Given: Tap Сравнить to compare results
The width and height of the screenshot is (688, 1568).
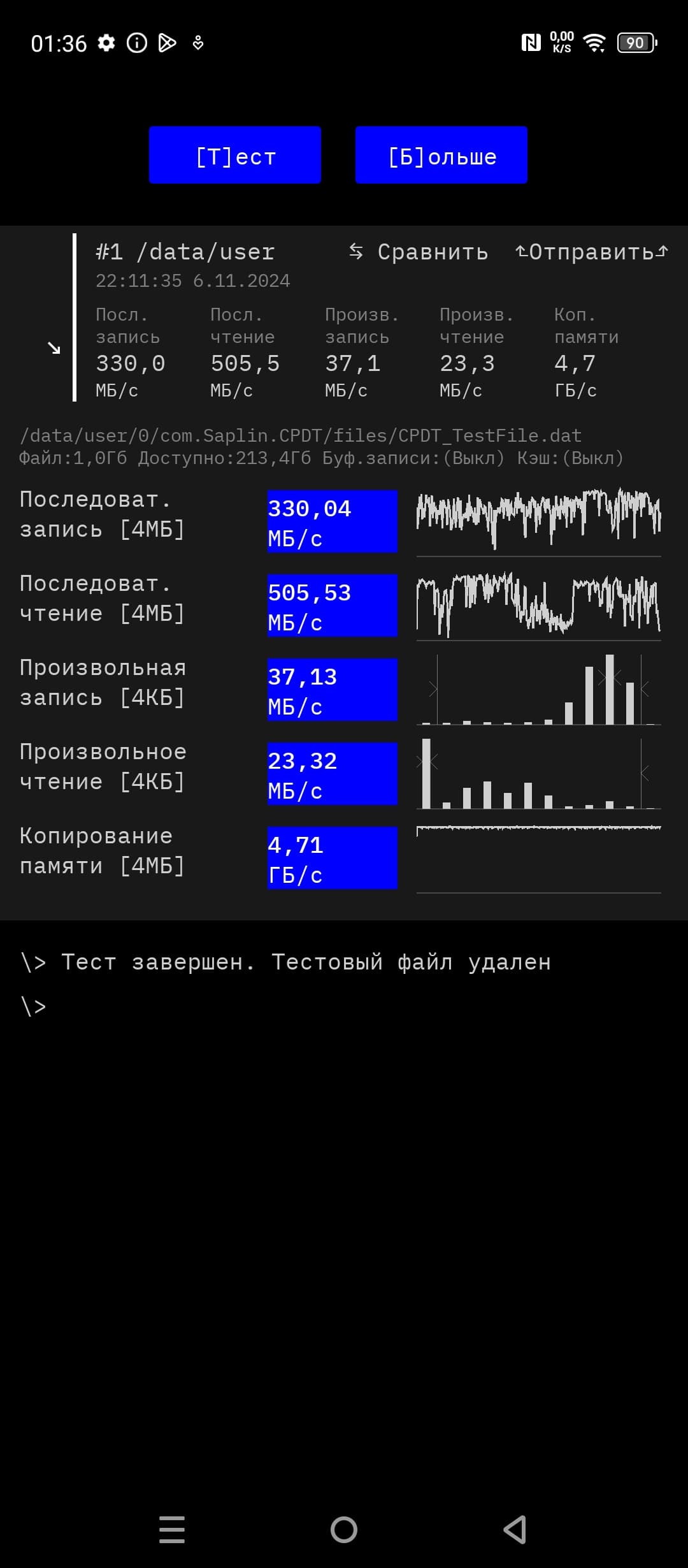Looking at the screenshot, I should click(x=419, y=252).
